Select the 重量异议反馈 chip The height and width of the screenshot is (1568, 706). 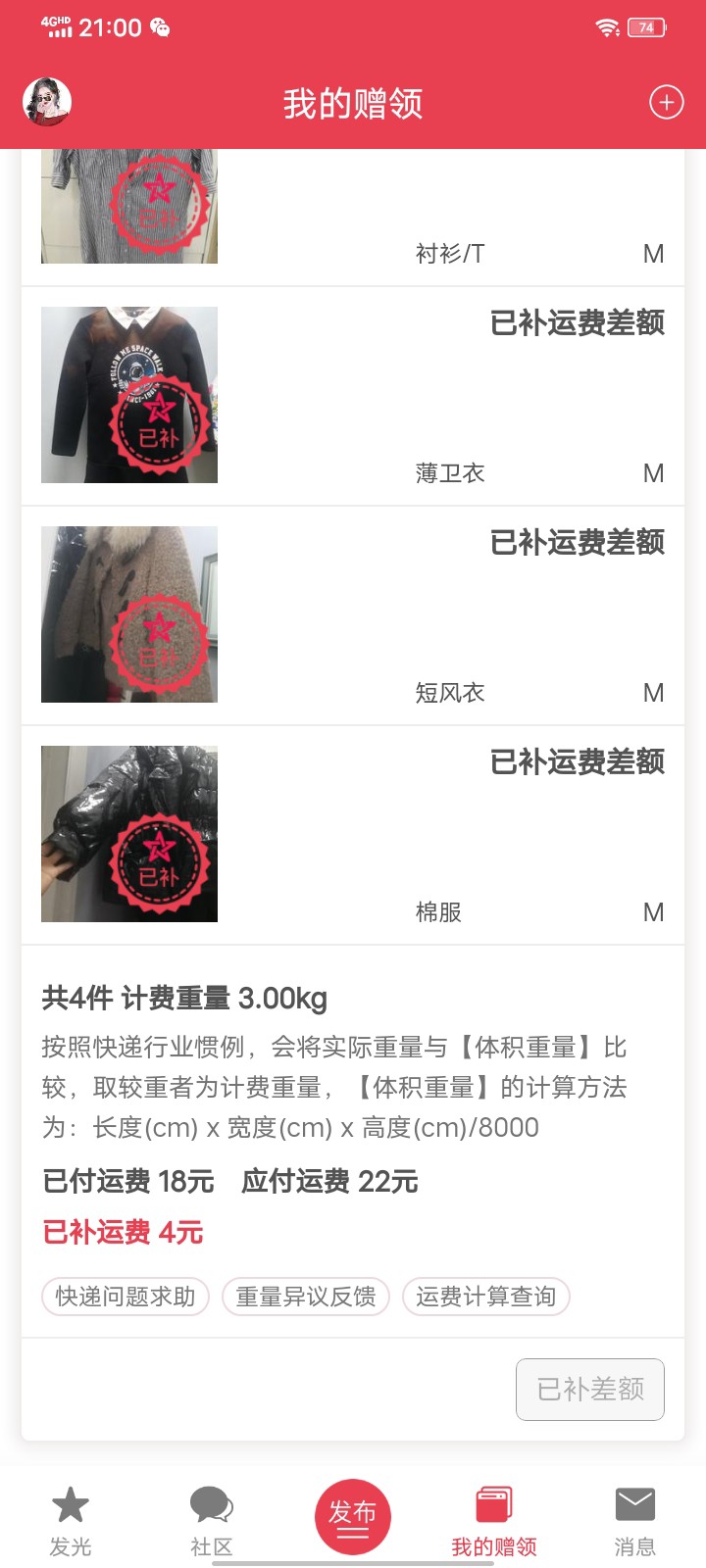coord(306,1297)
